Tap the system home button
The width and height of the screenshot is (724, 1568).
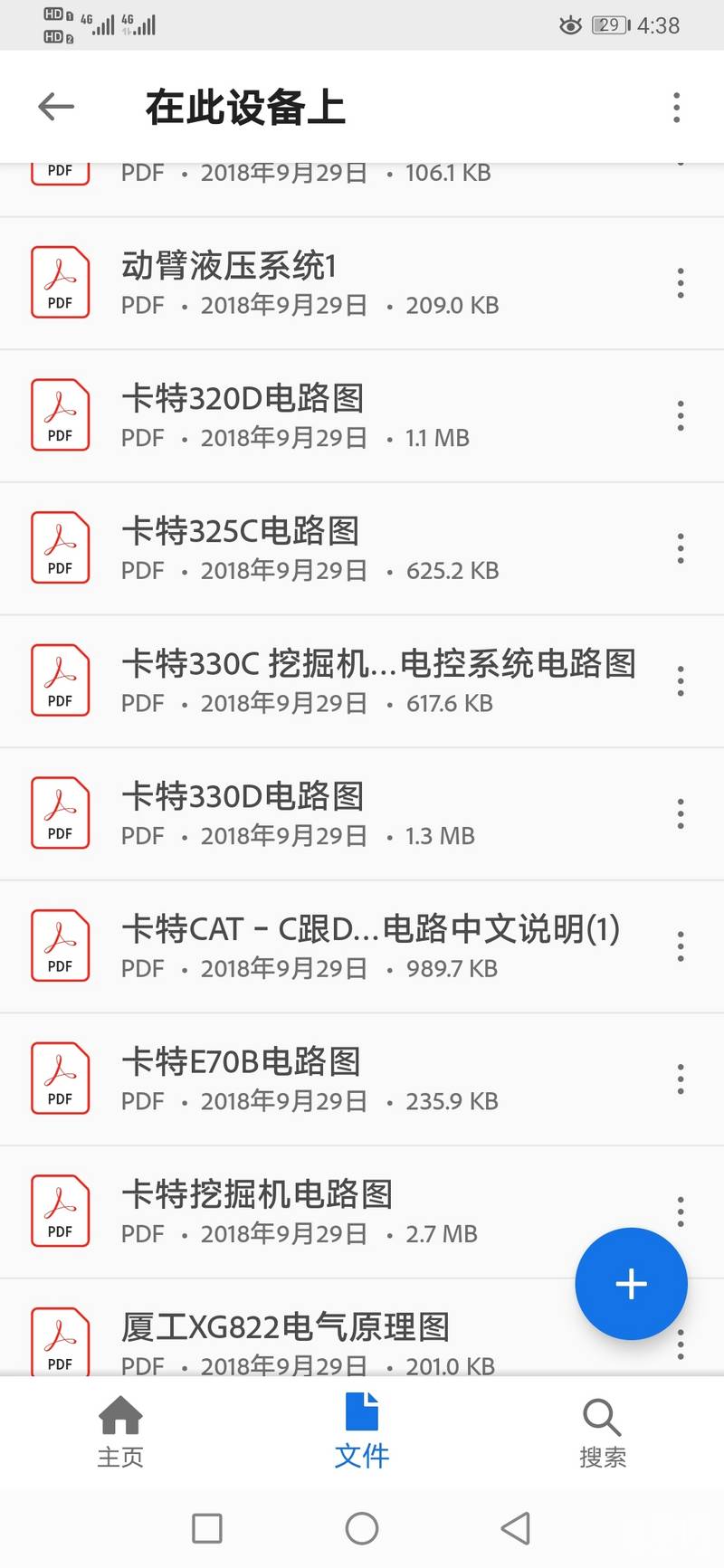point(362,1529)
